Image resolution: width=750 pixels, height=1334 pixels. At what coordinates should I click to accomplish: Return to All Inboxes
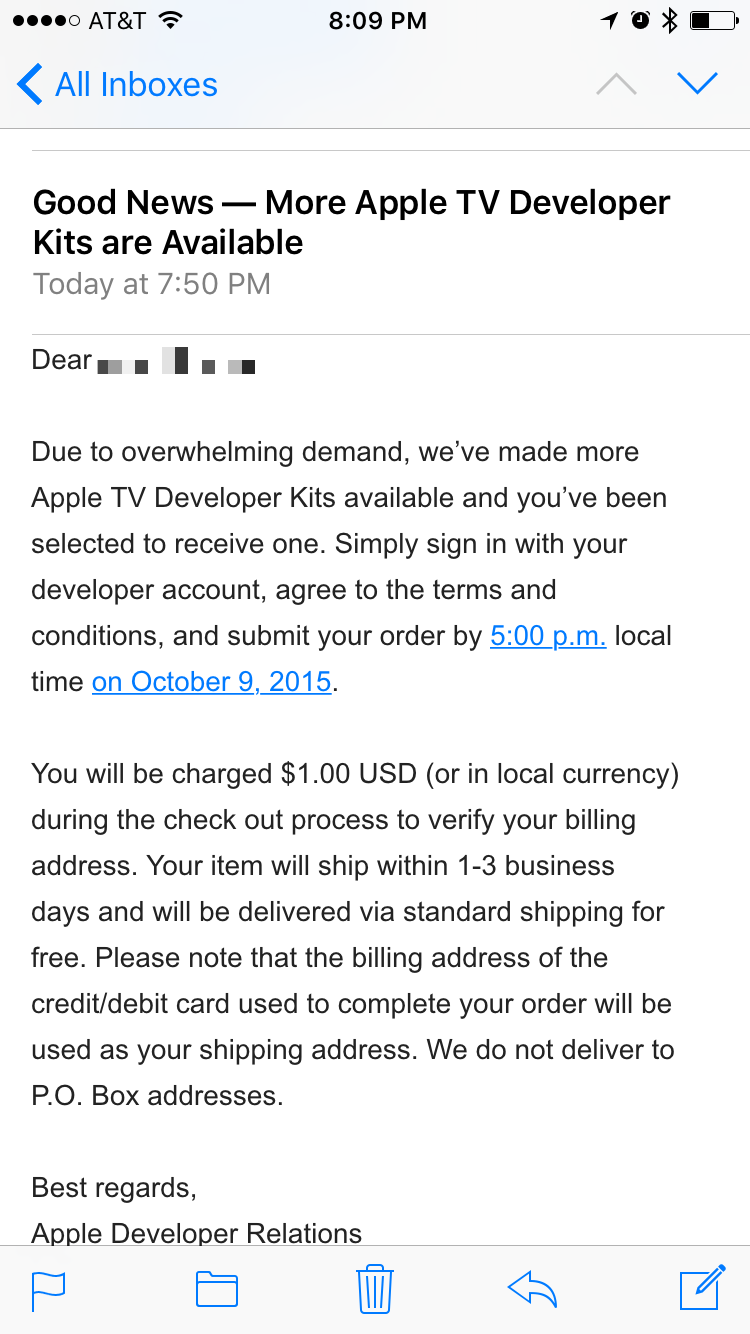[135, 84]
